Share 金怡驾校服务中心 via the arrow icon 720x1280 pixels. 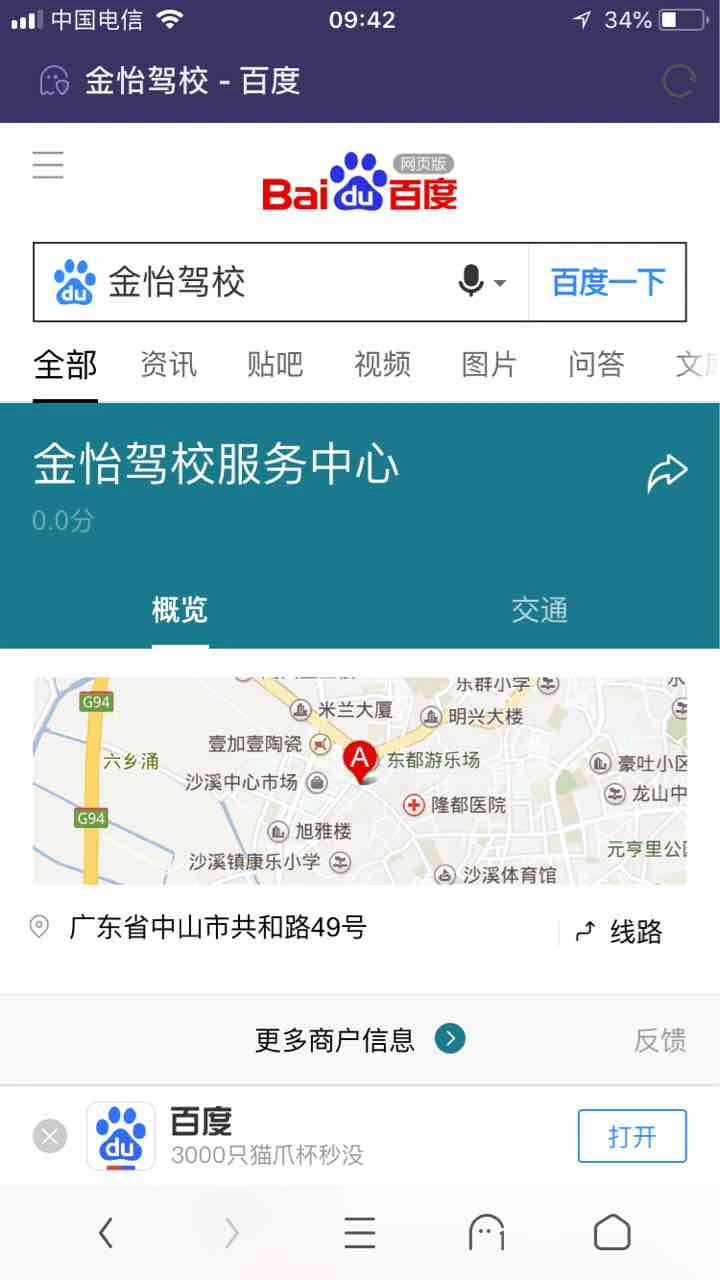click(667, 473)
